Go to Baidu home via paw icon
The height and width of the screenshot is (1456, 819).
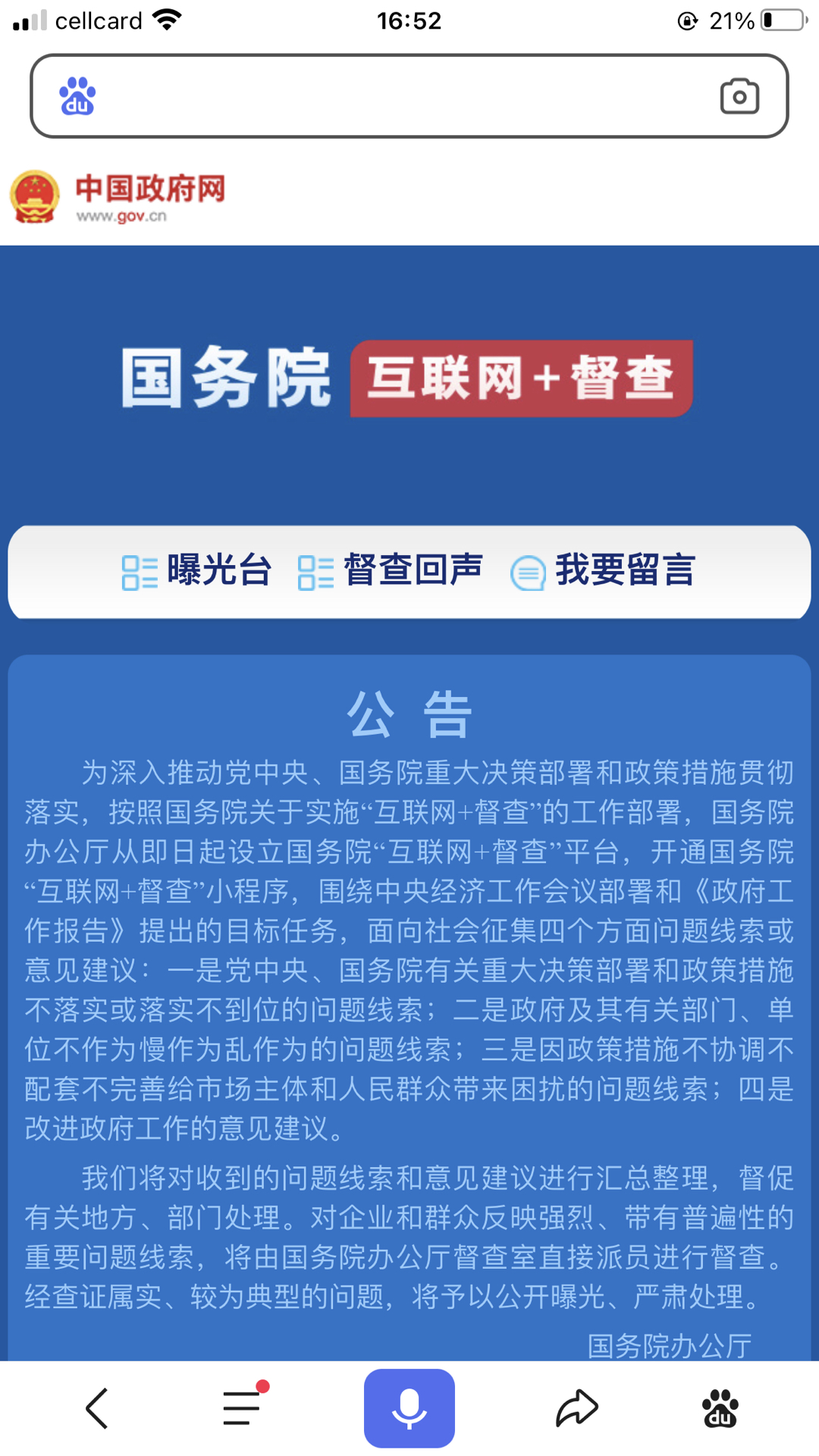point(720,1408)
